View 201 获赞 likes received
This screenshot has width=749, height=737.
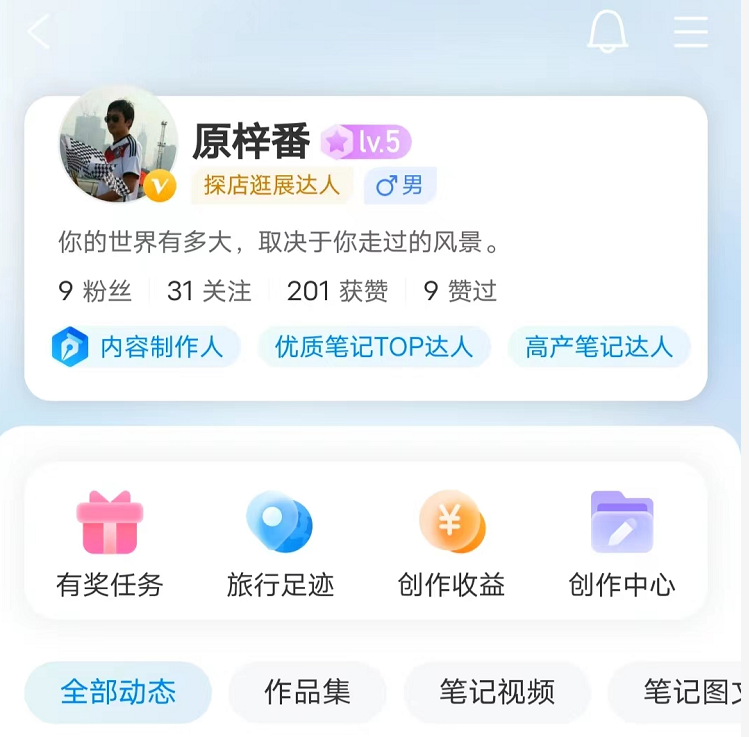pos(337,291)
